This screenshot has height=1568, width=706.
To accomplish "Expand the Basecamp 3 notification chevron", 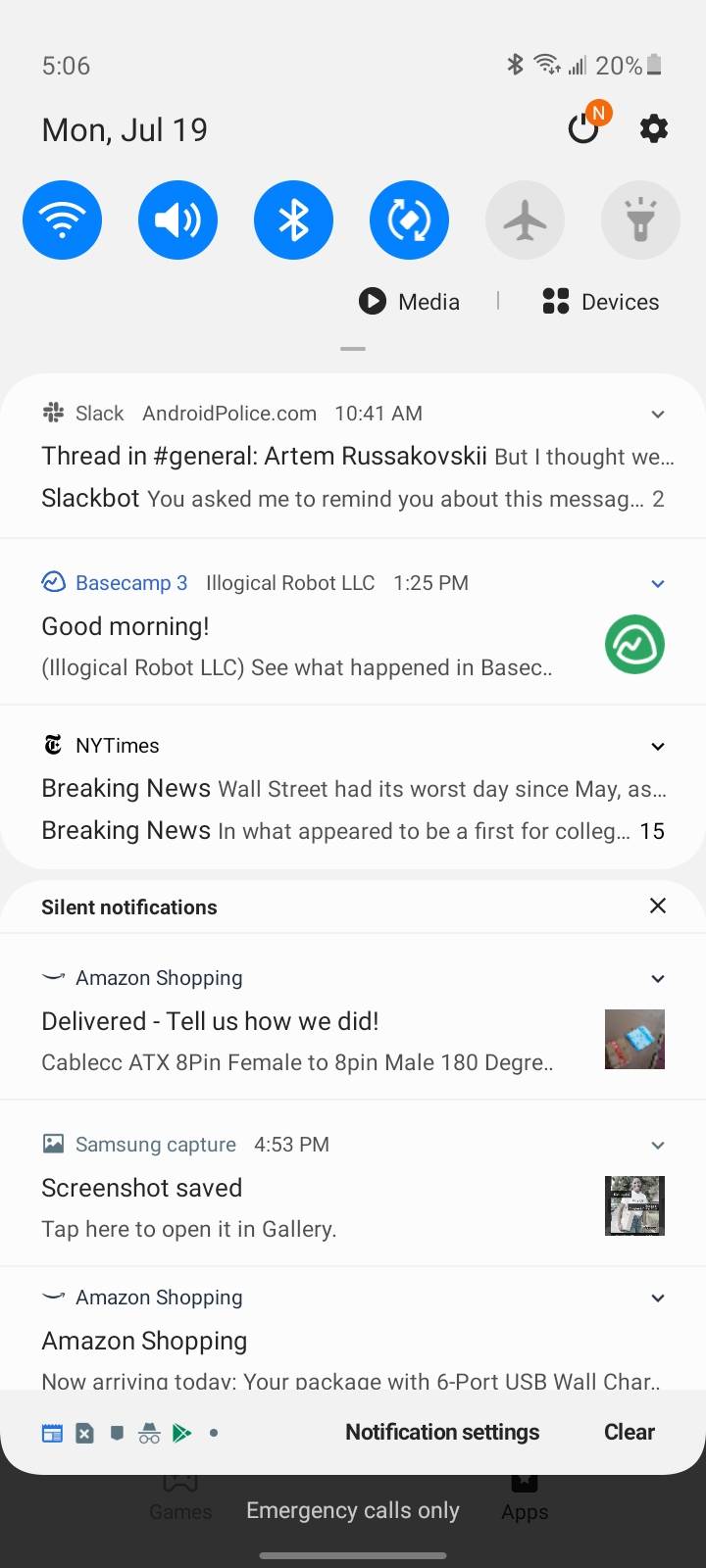I will click(x=658, y=583).
